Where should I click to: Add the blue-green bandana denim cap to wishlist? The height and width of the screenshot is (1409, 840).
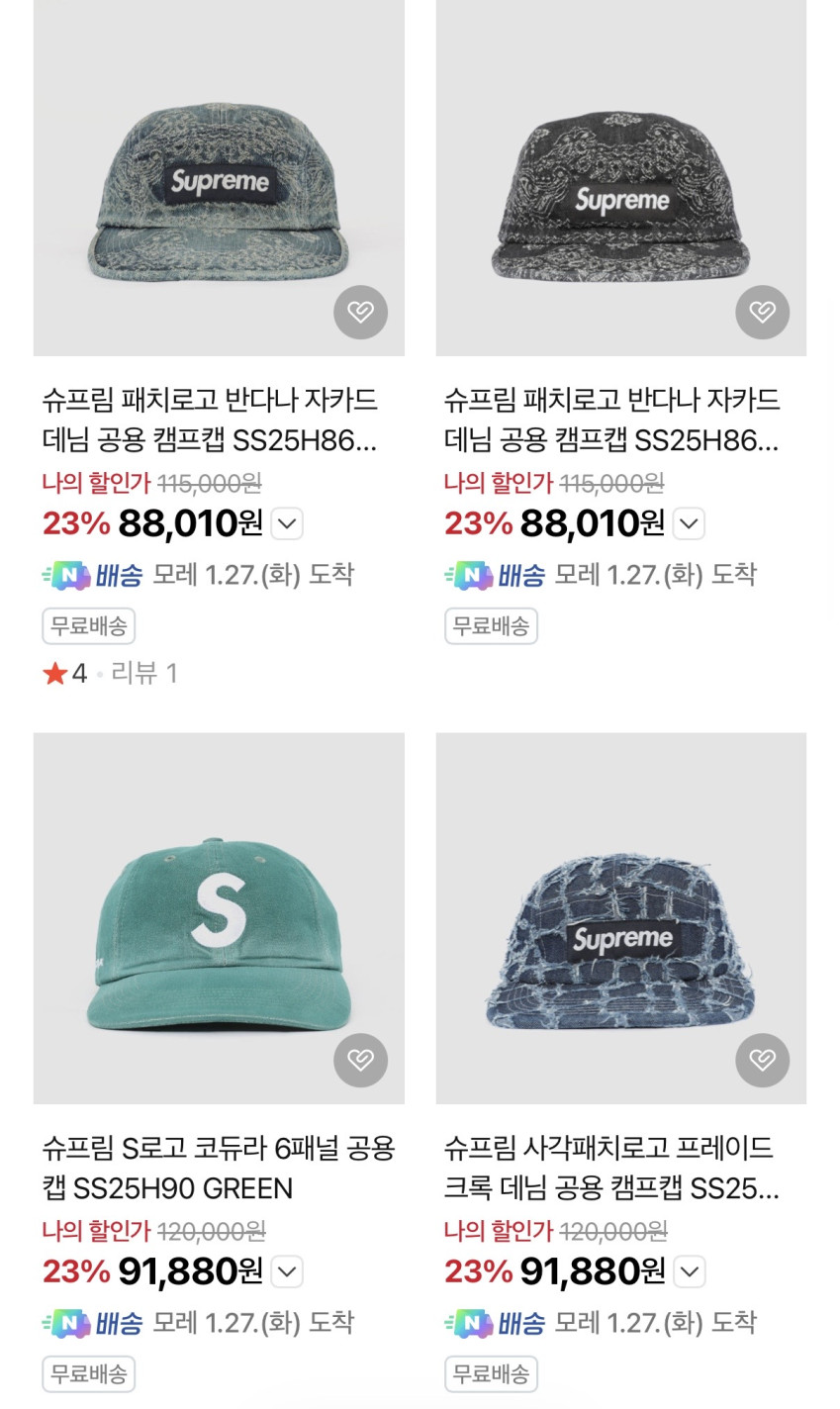pyautogui.click(x=360, y=313)
